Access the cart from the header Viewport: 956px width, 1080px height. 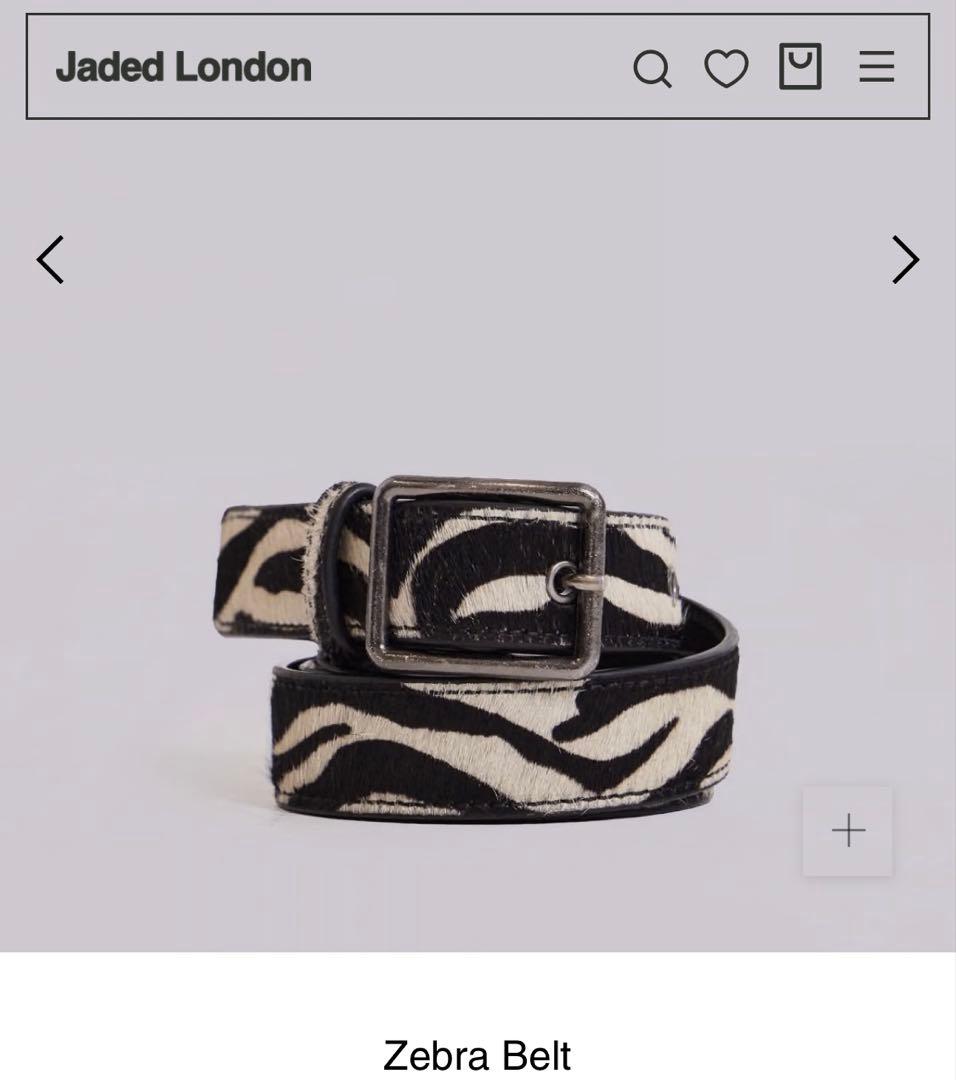tap(800, 68)
